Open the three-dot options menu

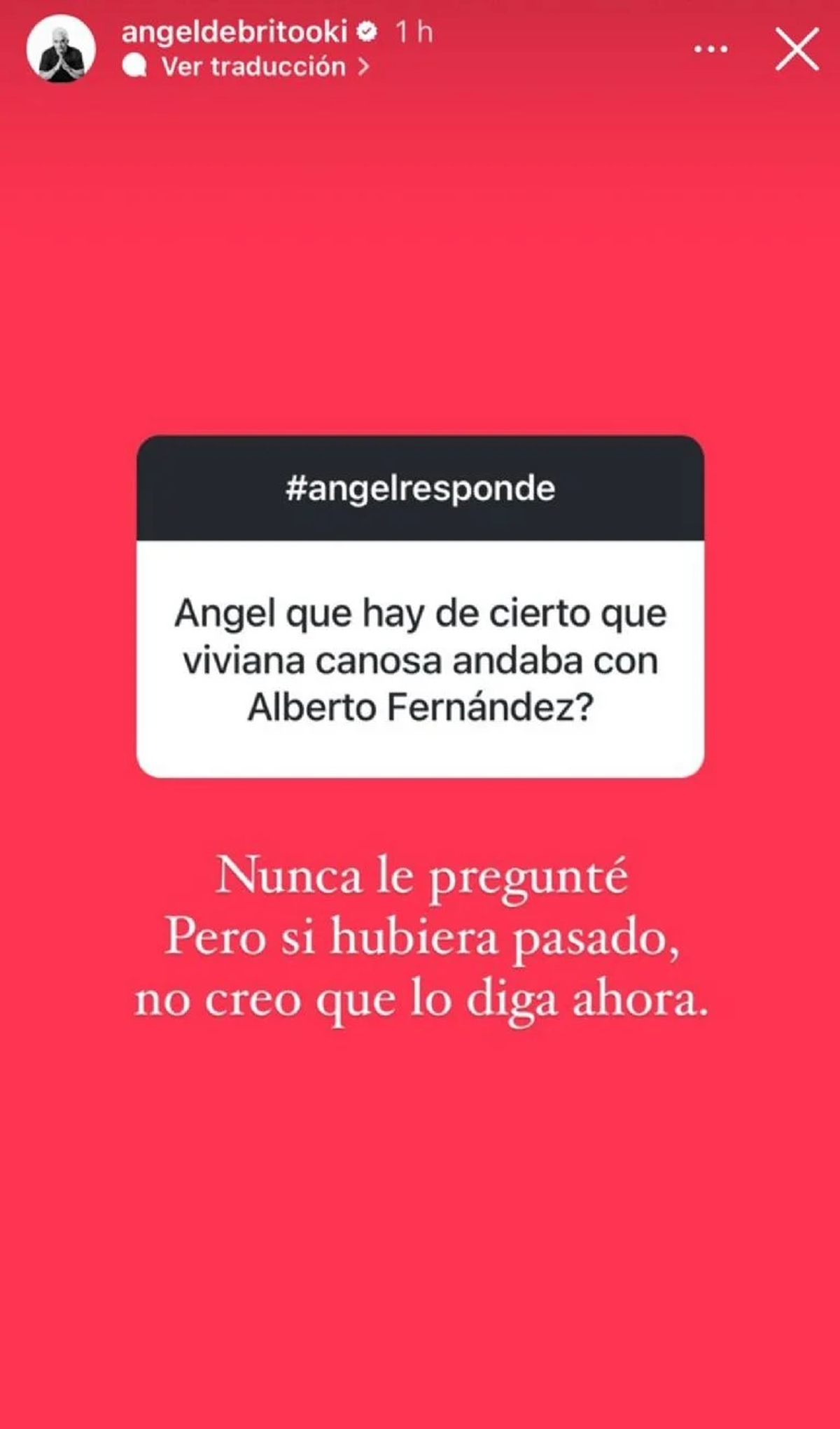(x=710, y=49)
